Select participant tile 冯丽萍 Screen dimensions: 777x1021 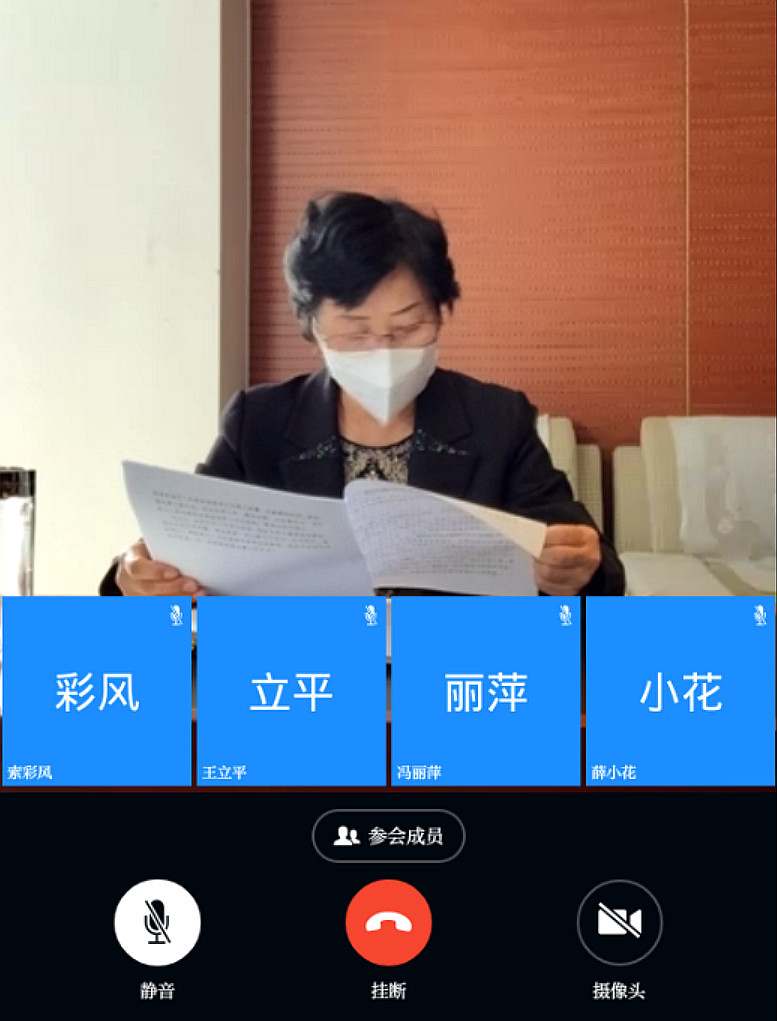(485, 691)
